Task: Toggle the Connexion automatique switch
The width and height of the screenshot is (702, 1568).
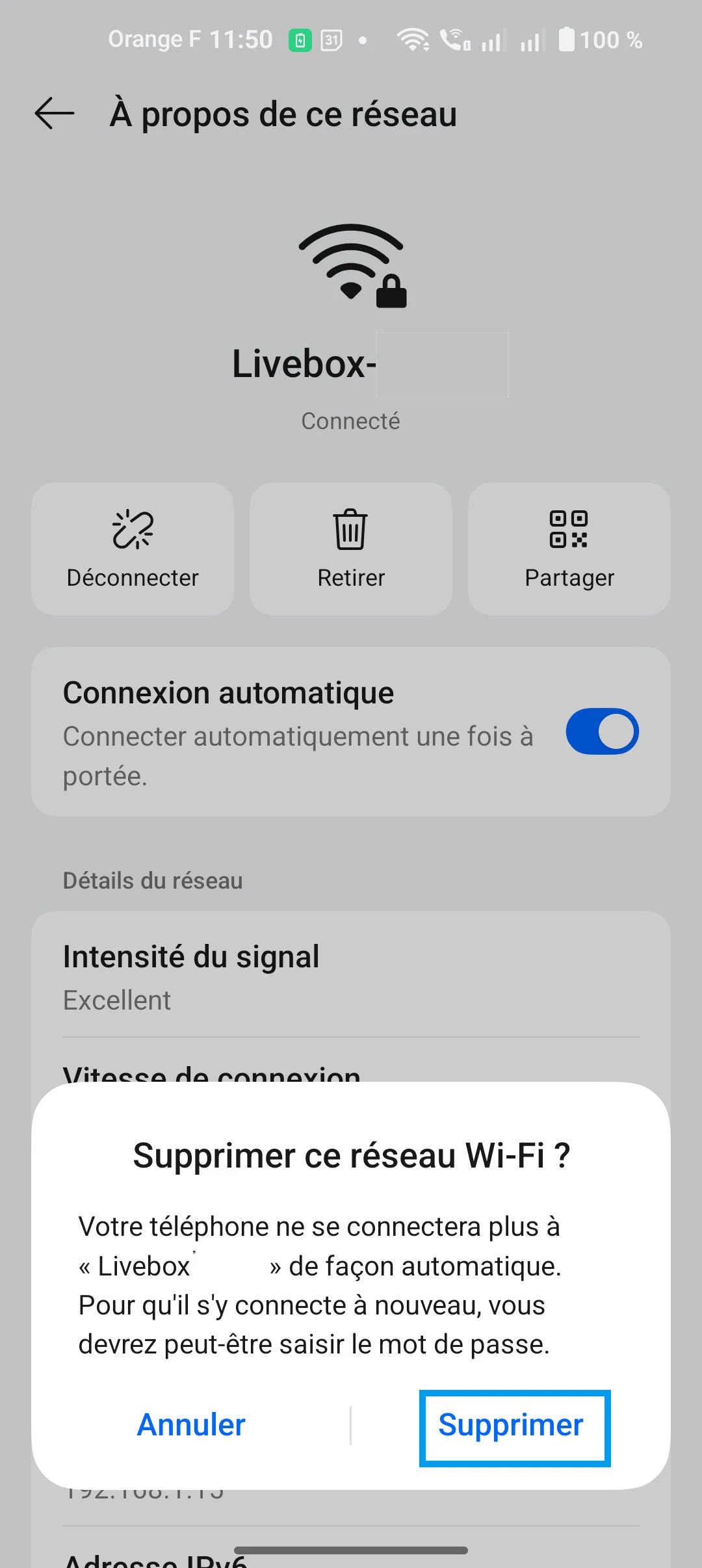Action: [x=602, y=731]
